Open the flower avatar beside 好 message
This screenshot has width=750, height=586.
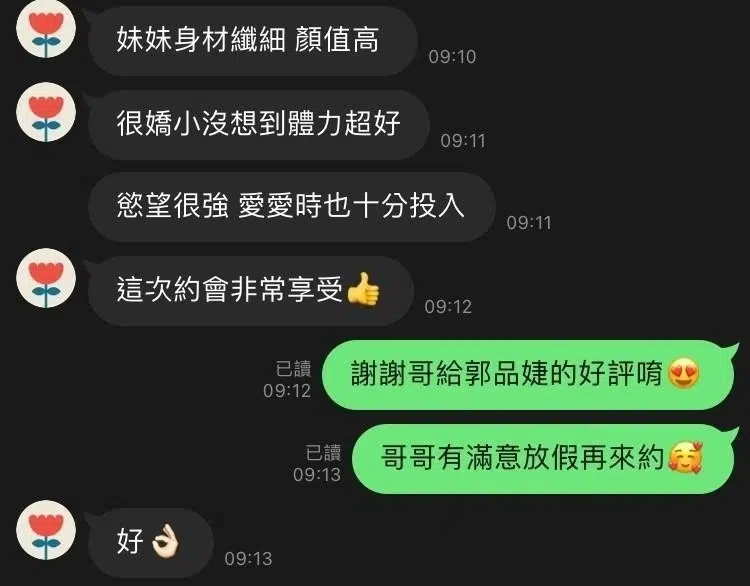tap(46, 533)
